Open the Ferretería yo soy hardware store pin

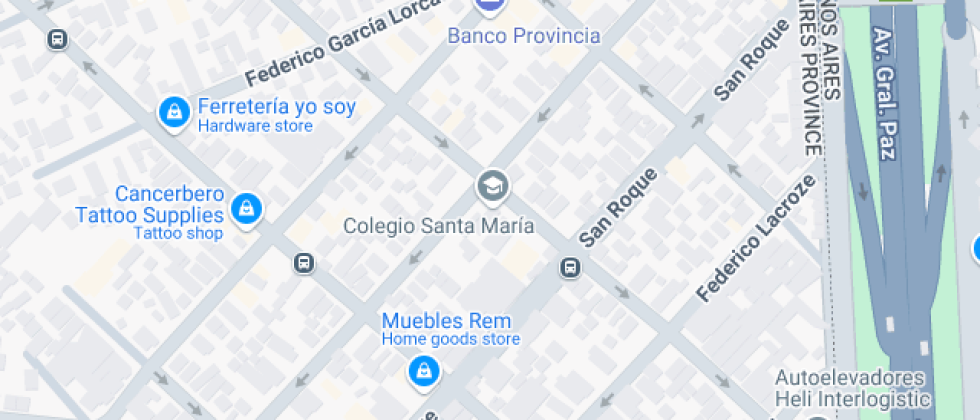pyautogui.click(x=175, y=112)
